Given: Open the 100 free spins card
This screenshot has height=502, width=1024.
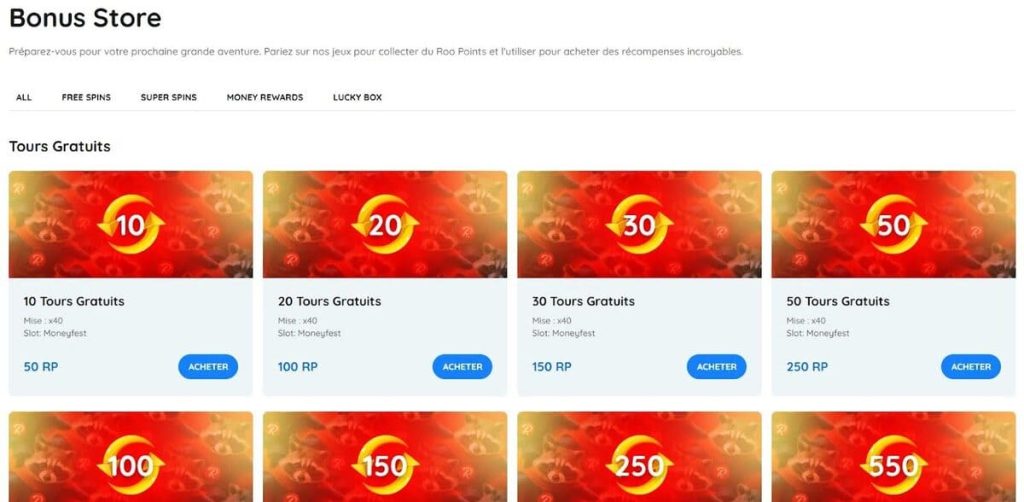Looking at the screenshot, I should [131, 460].
